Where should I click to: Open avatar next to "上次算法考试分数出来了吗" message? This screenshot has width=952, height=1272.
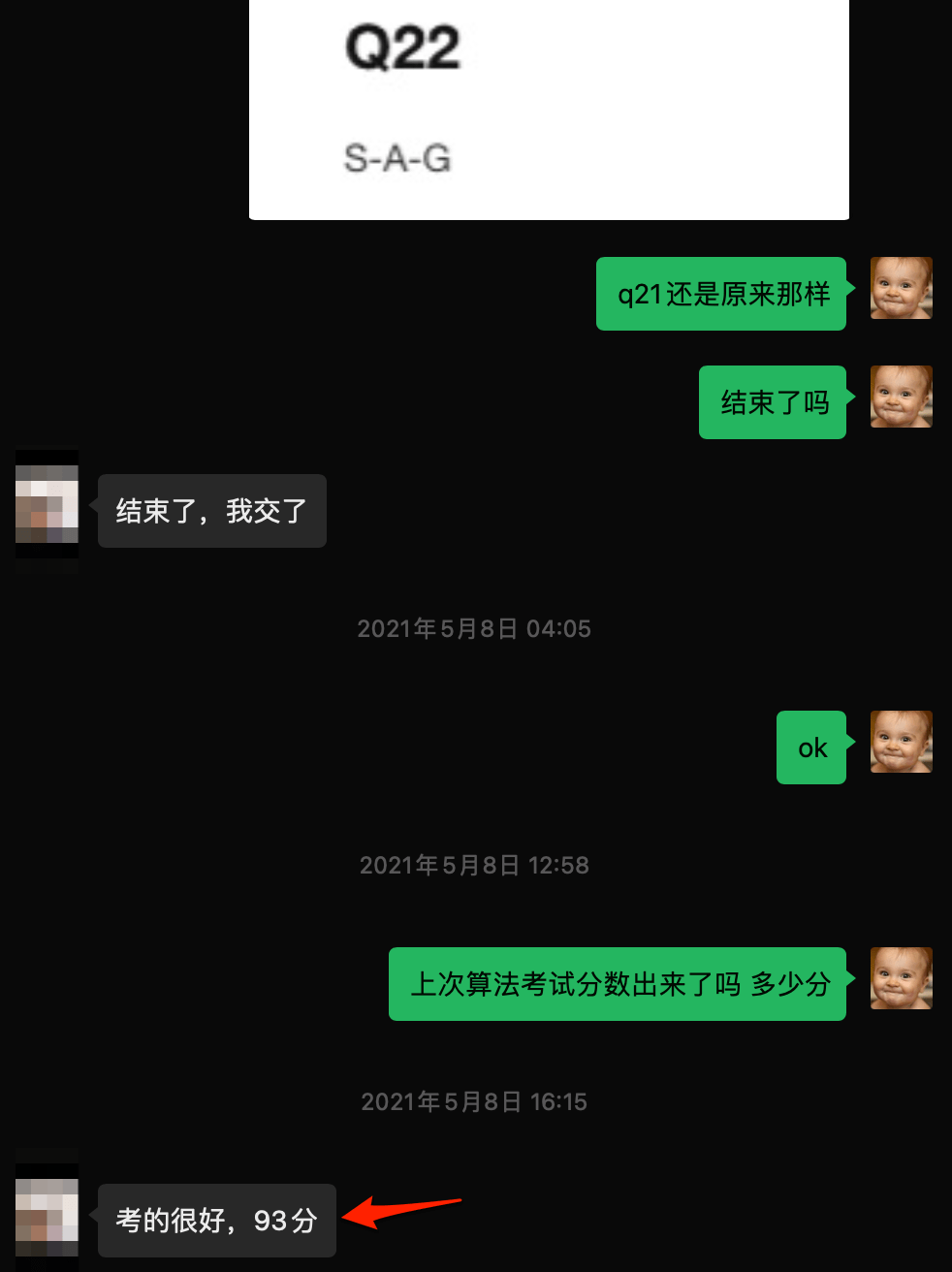click(901, 978)
